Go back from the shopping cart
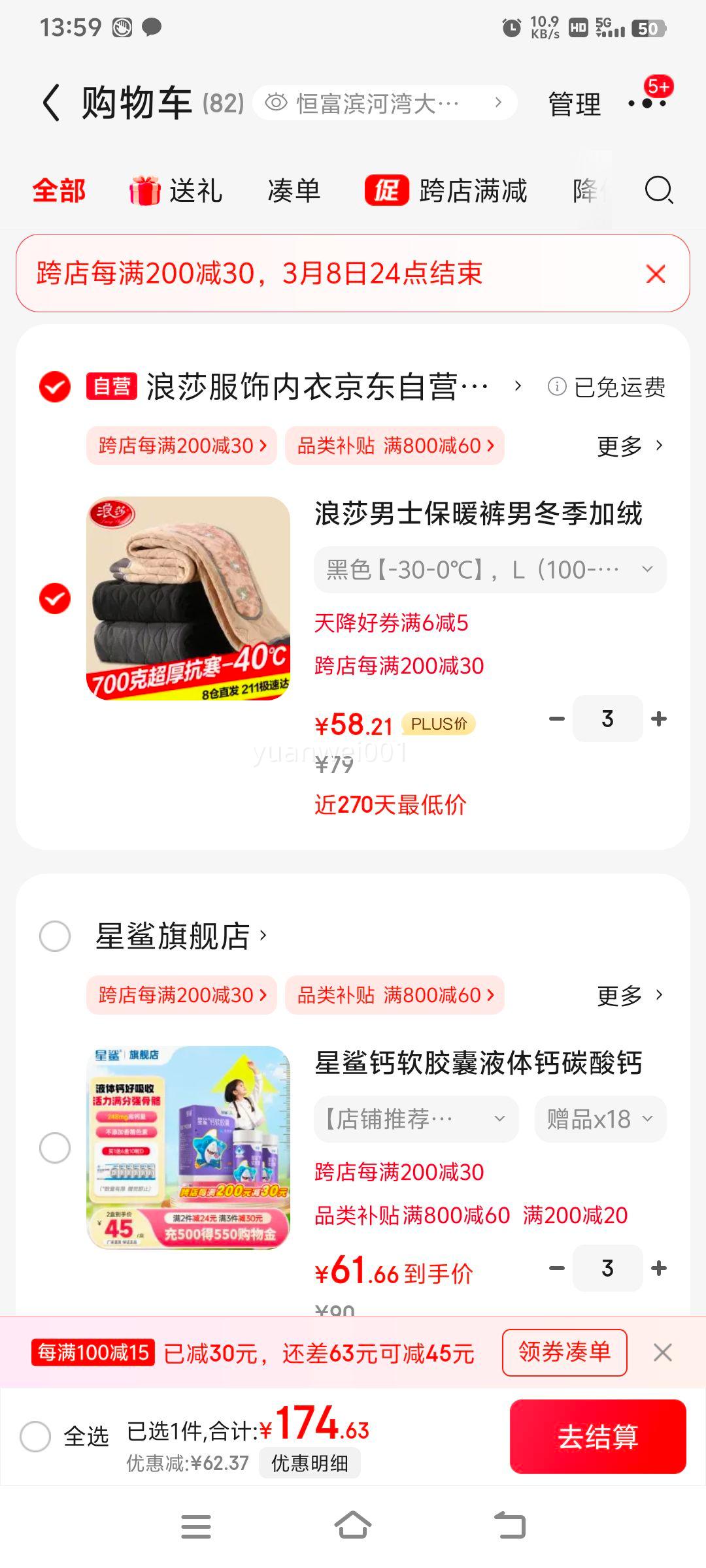Viewport: 706px width, 1568px height. [52, 103]
